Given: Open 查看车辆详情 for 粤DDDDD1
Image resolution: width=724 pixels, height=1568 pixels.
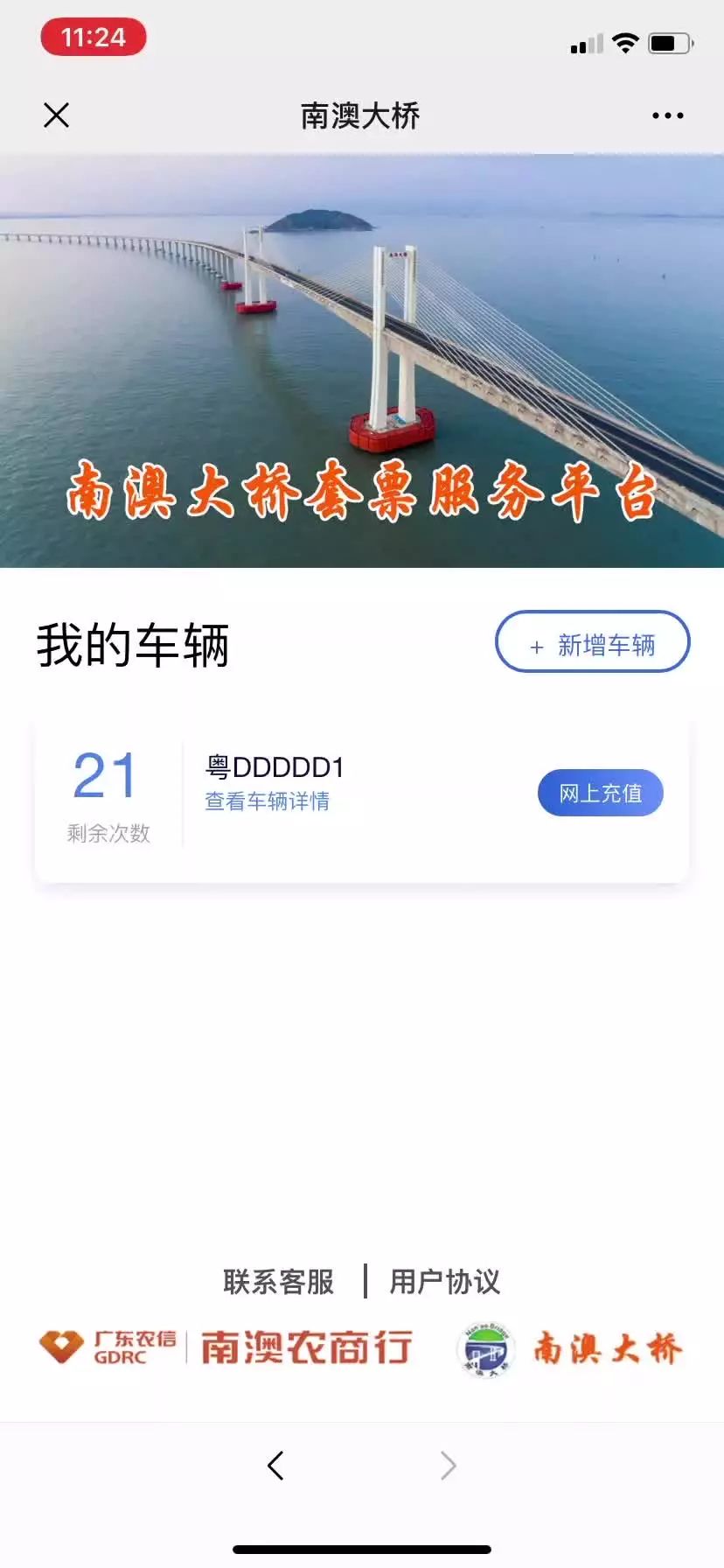Looking at the screenshot, I should click(x=267, y=801).
